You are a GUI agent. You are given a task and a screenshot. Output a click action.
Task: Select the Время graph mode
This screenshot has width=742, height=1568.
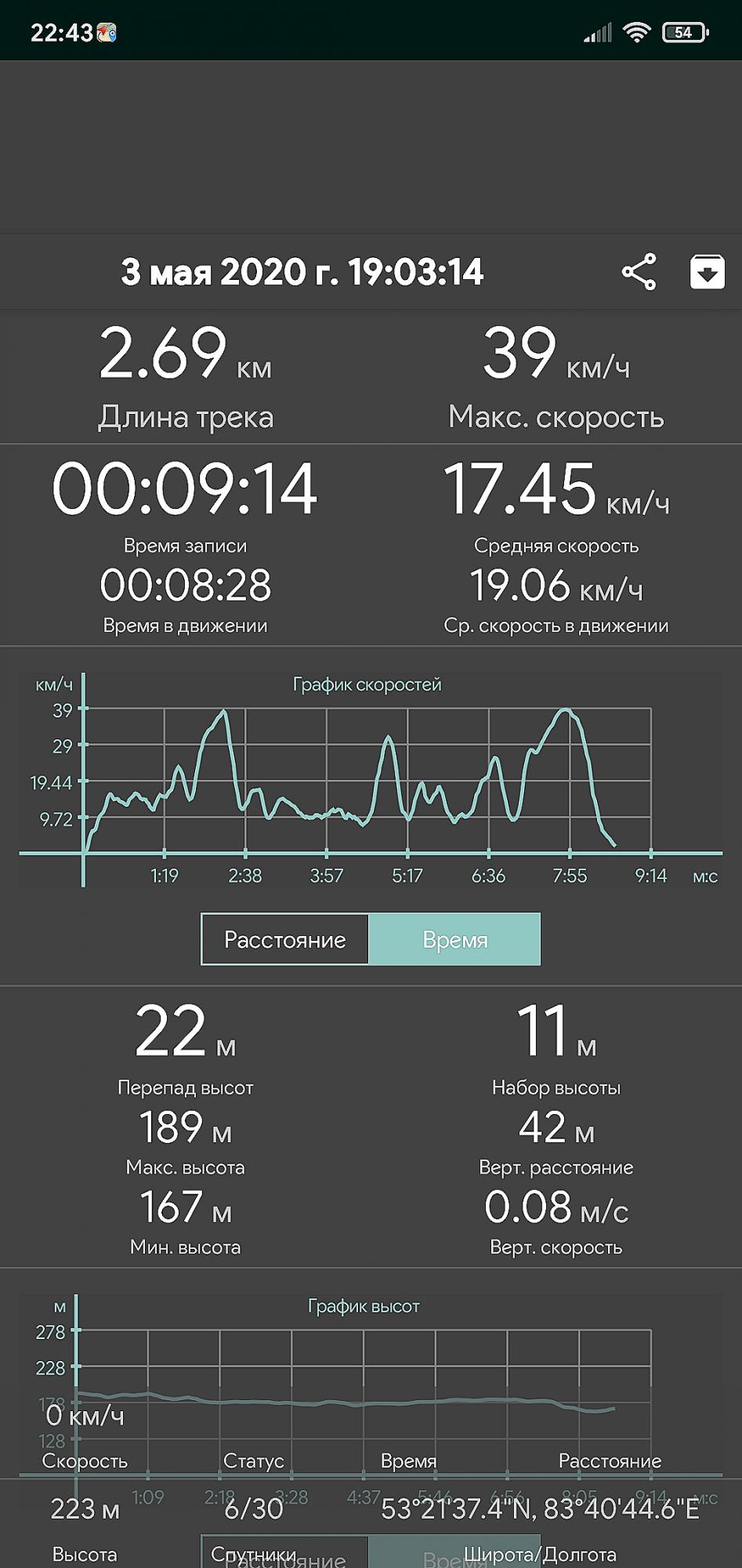pos(454,939)
